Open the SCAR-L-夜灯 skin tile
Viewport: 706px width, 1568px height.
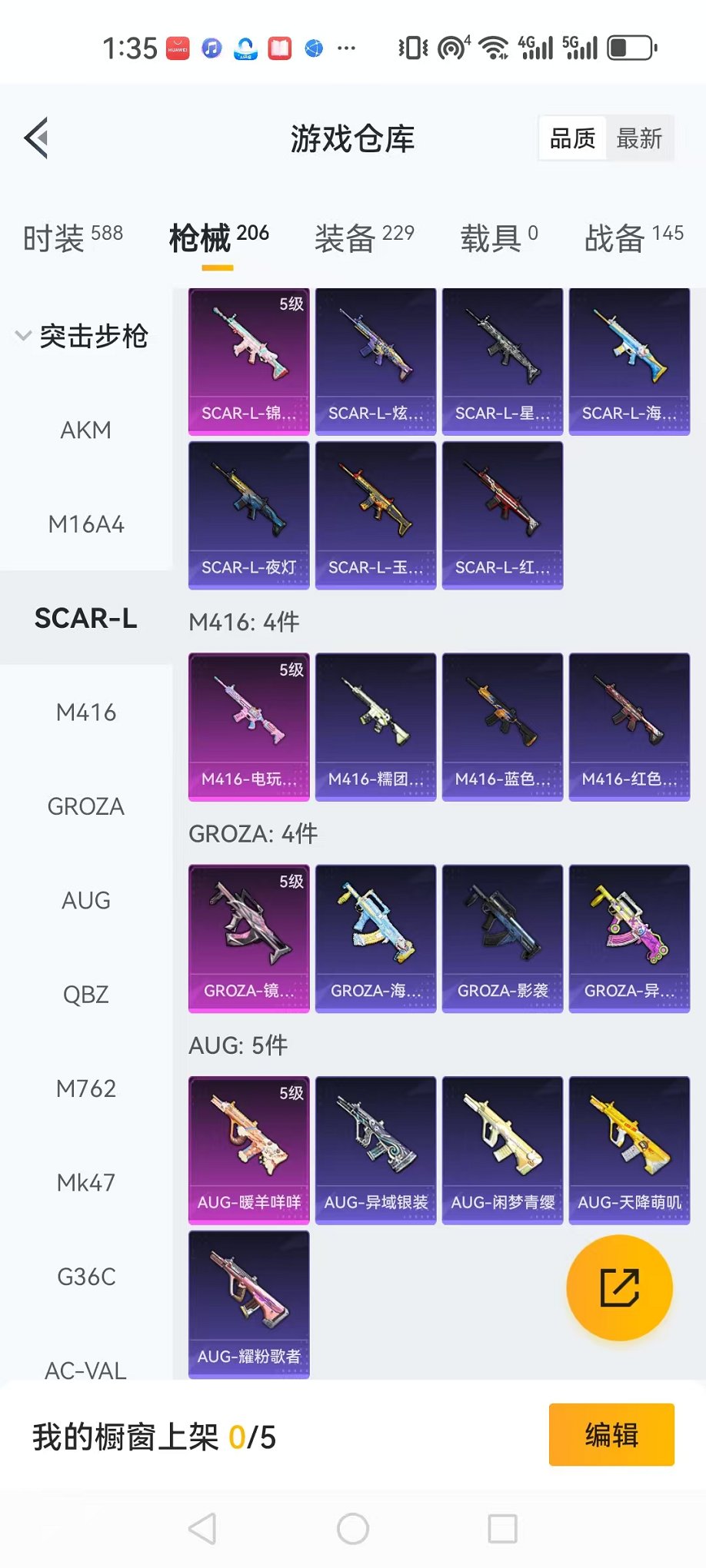coord(249,515)
